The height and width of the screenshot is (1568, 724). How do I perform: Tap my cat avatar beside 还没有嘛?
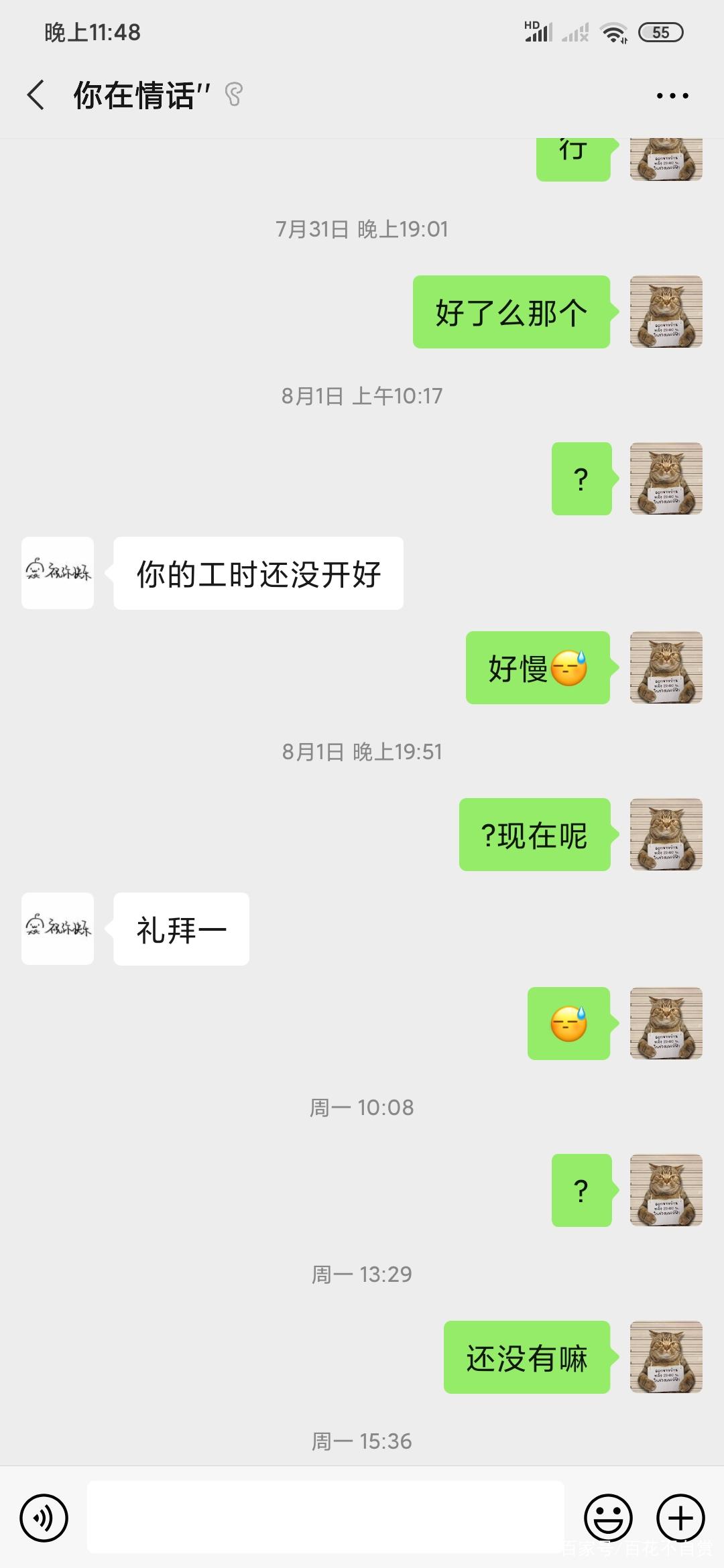(x=666, y=1357)
